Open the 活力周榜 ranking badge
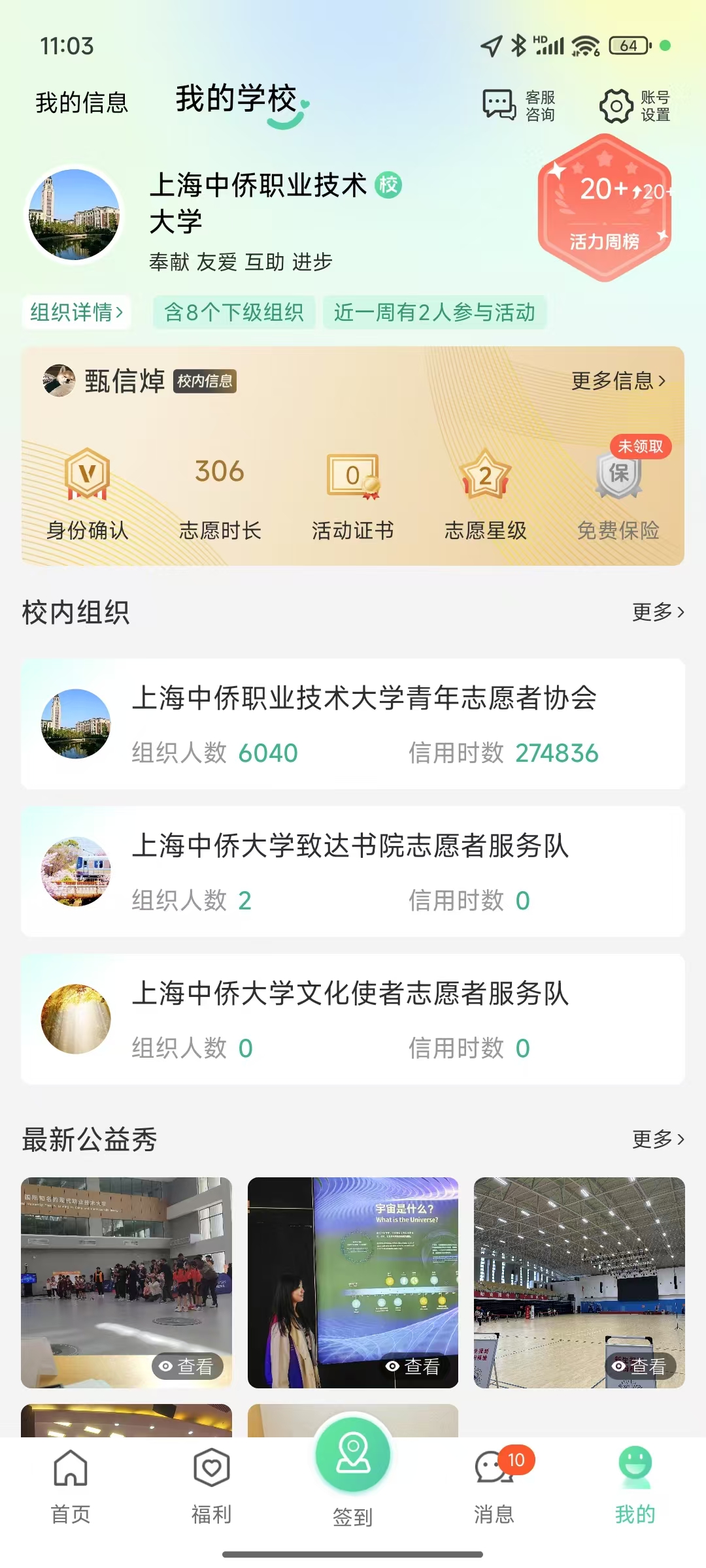This screenshot has width=706, height=1568. [x=605, y=208]
